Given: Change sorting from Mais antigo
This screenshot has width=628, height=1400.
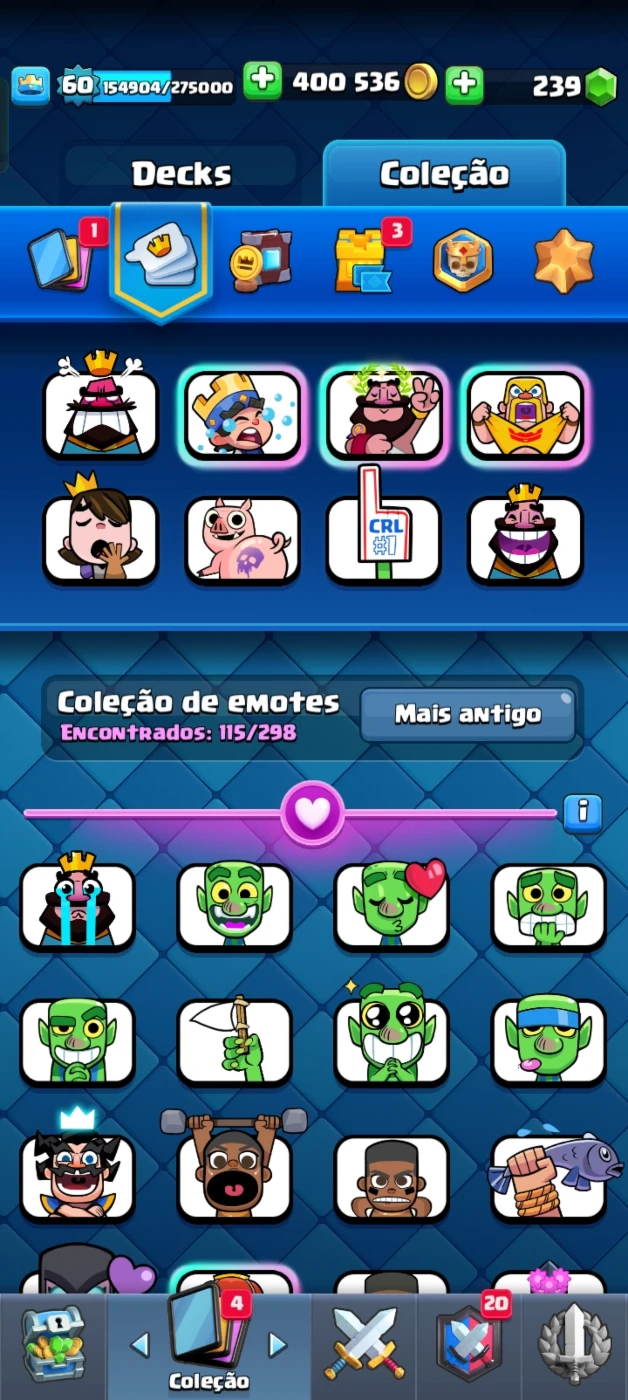Looking at the screenshot, I should (x=467, y=714).
